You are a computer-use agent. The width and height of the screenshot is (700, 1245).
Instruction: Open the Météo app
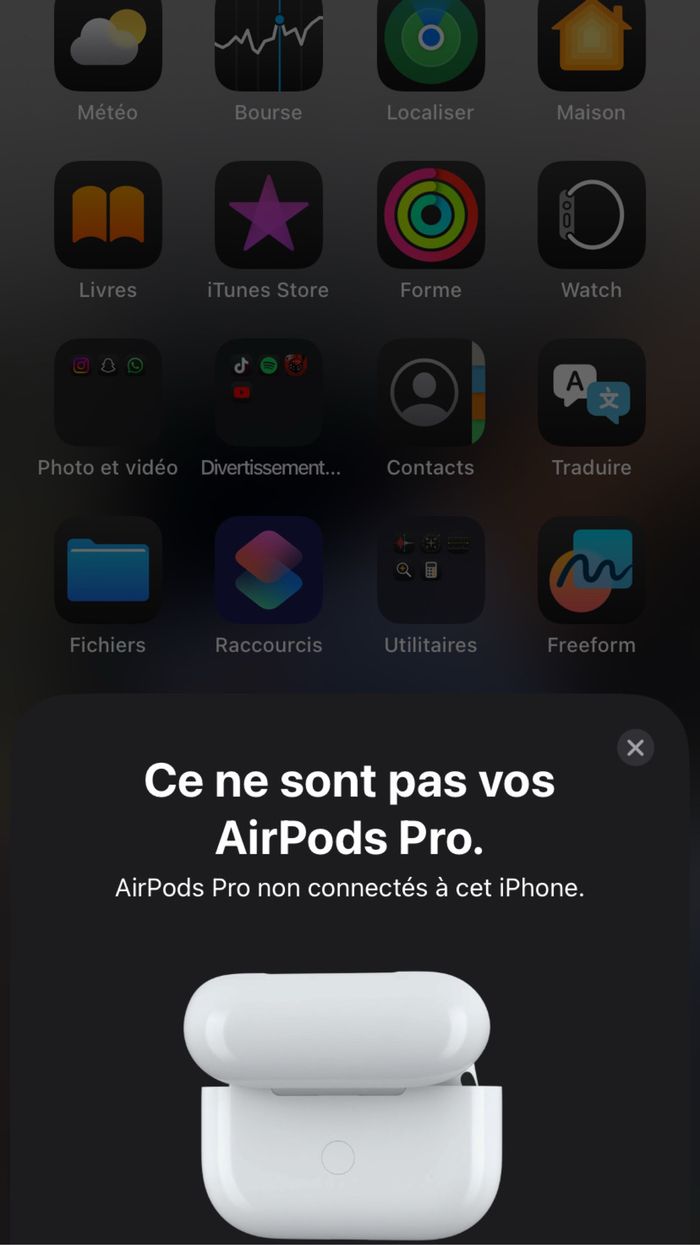(108, 42)
